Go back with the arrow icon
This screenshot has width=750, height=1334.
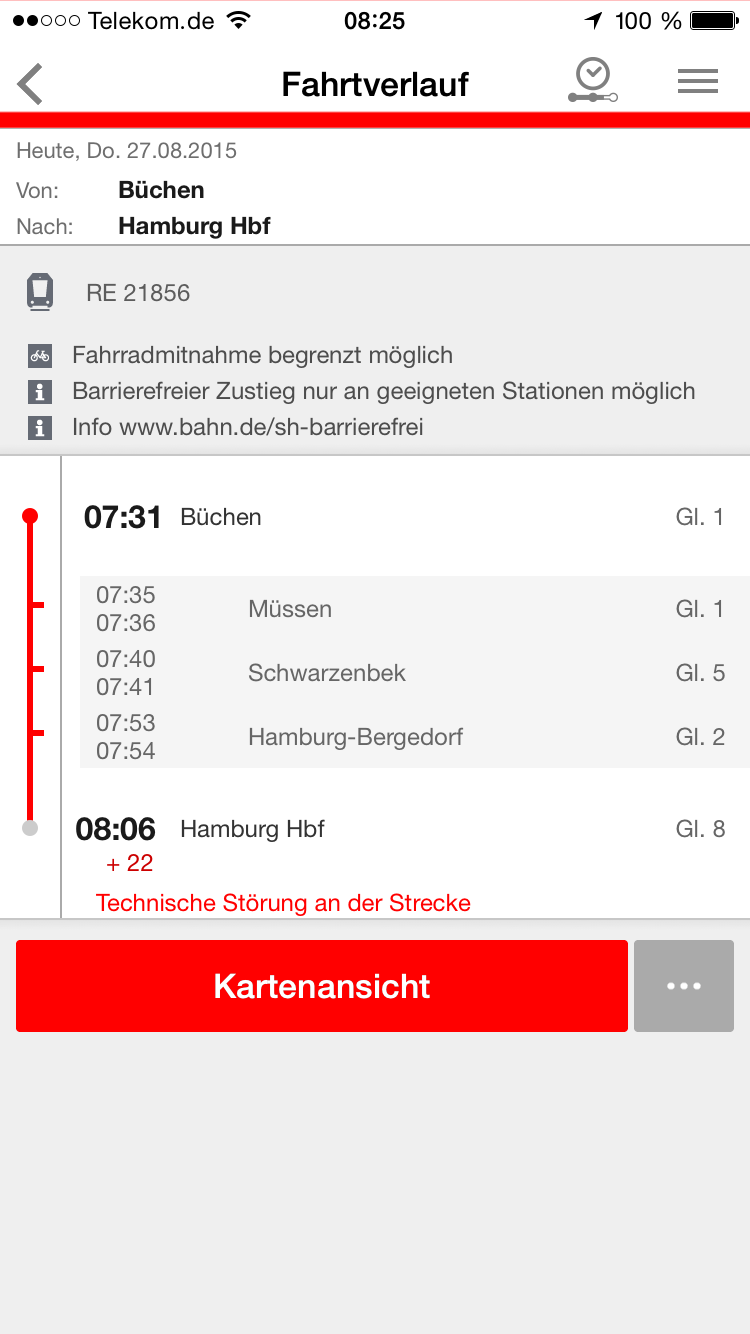click(31, 84)
